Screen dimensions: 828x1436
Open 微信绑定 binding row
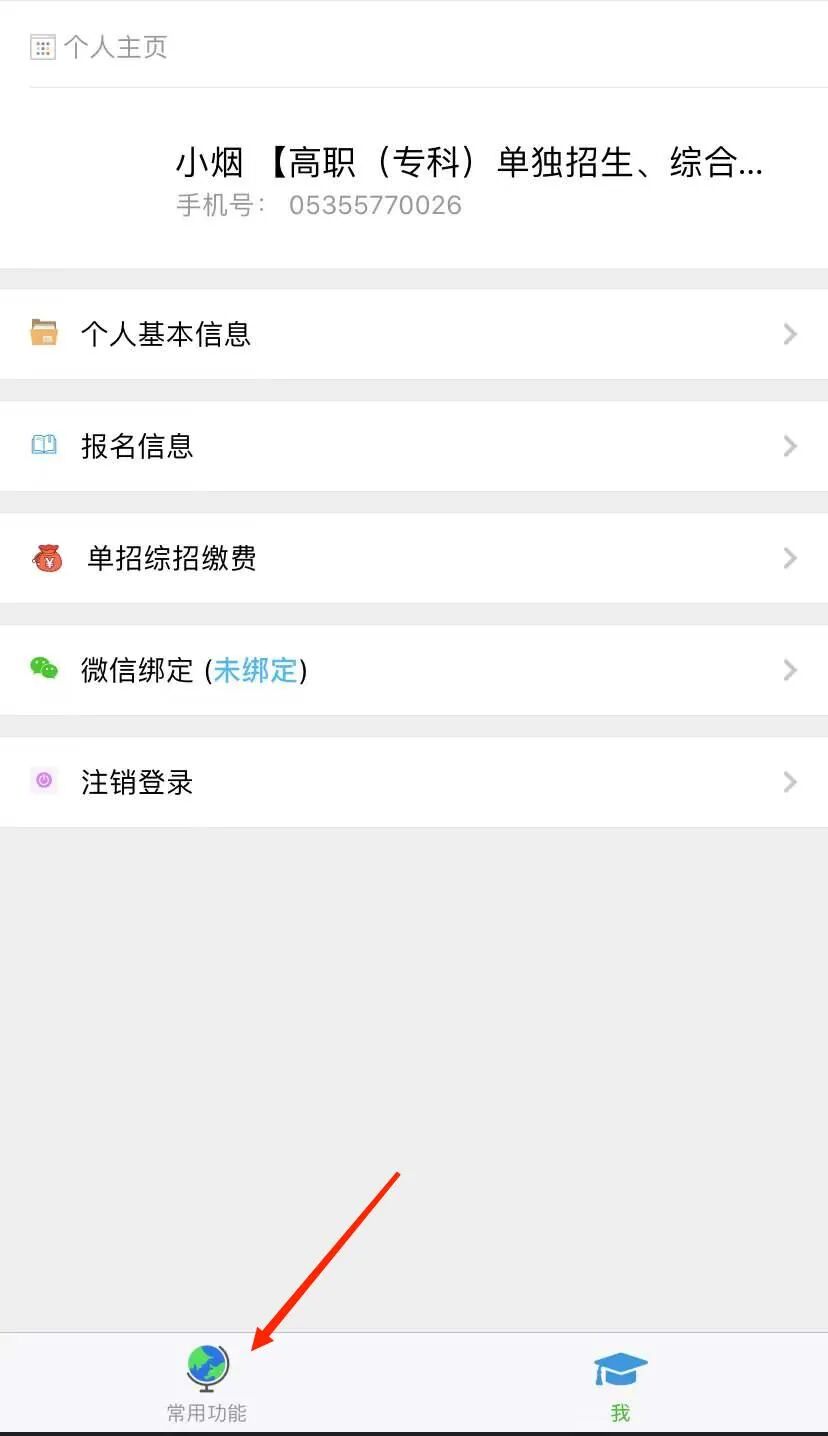pos(414,670)
